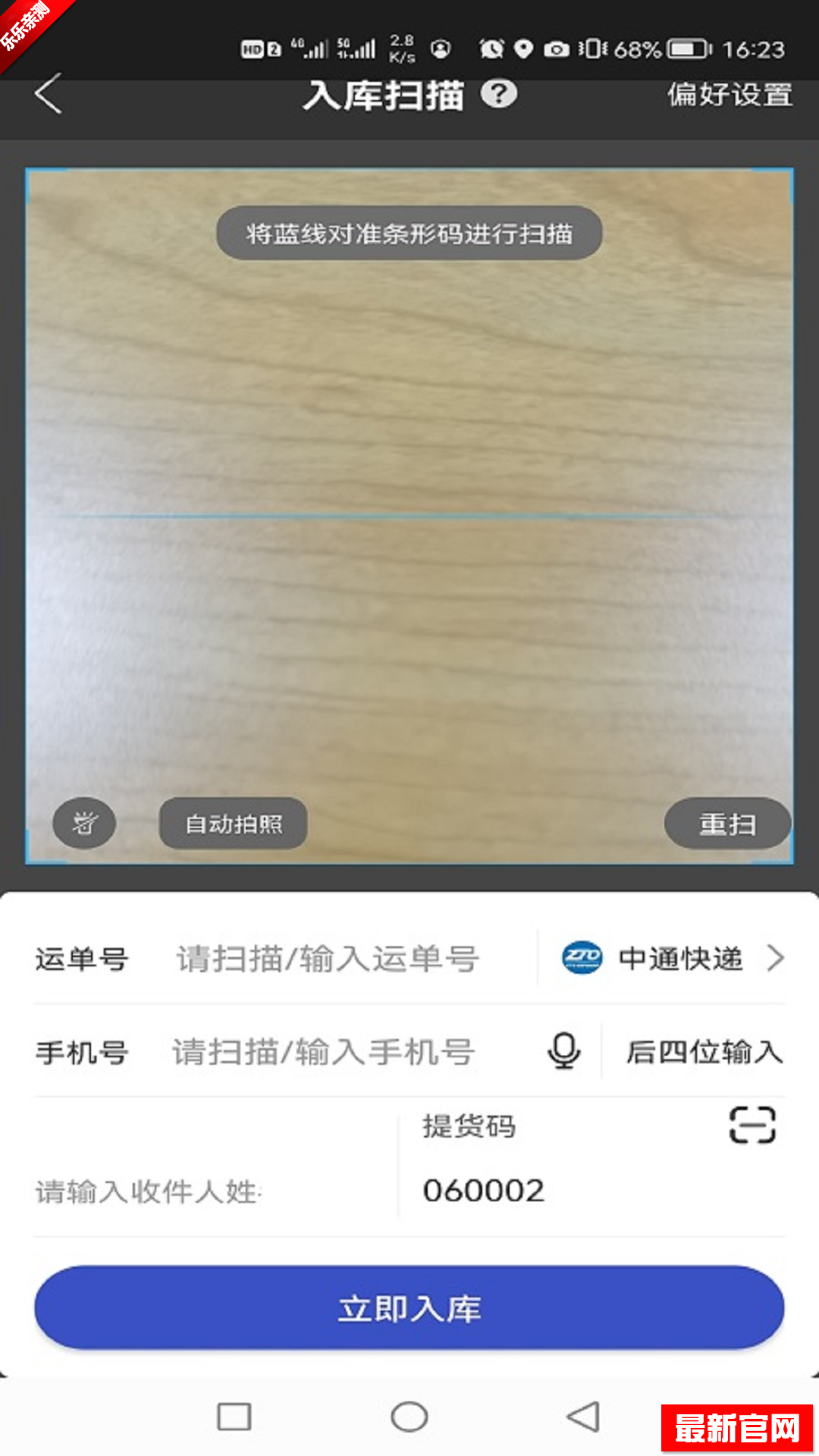Choose courier 中通快递
Image resolution: width=819 pixels, height=1456 pixels.
point(672,959)
